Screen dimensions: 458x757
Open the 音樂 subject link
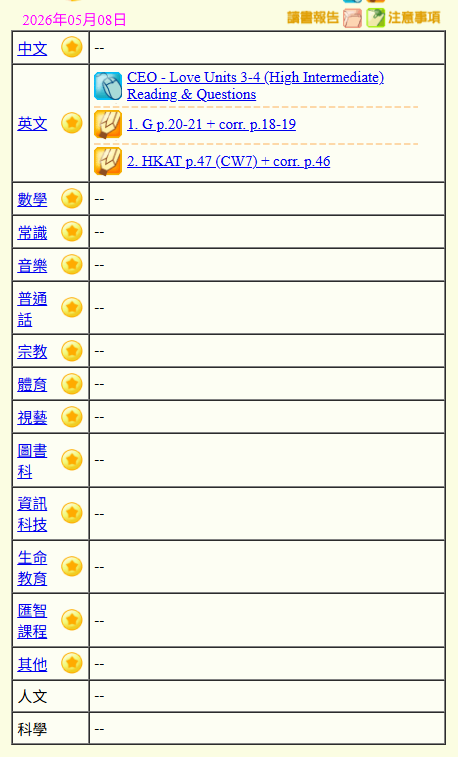point(32,266)
